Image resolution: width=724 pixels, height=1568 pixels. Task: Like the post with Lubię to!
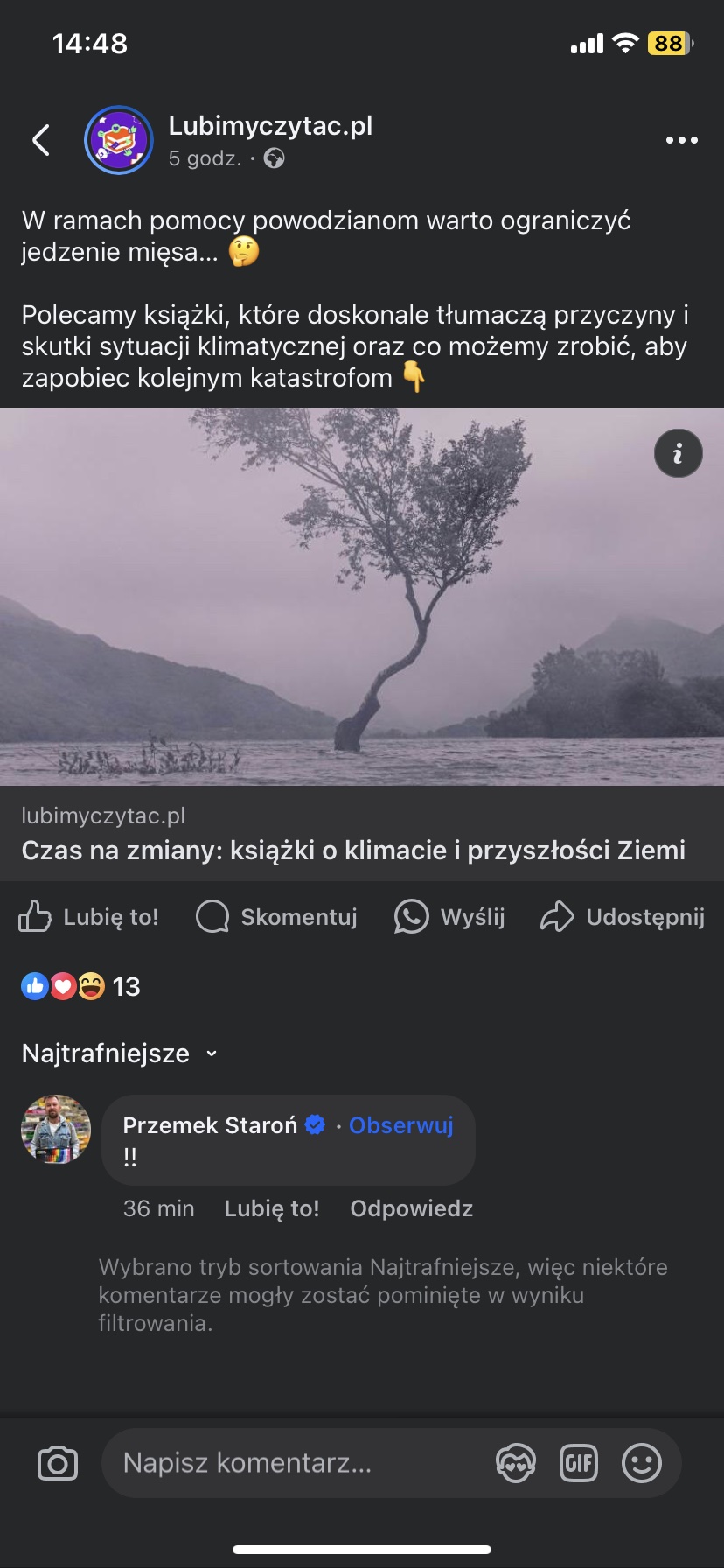coord(89,917)
